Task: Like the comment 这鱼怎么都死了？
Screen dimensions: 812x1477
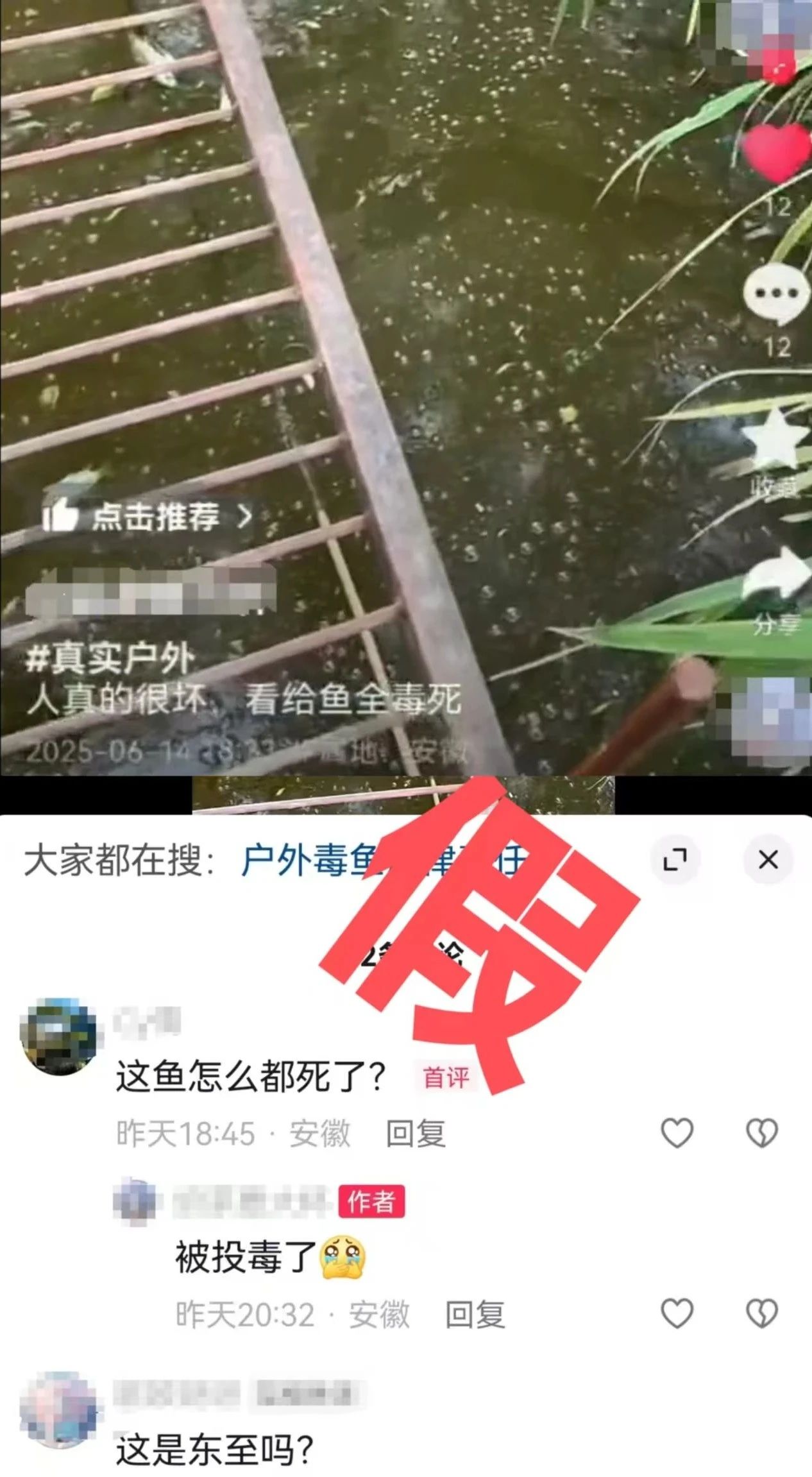Action: tap(677, 1133)
